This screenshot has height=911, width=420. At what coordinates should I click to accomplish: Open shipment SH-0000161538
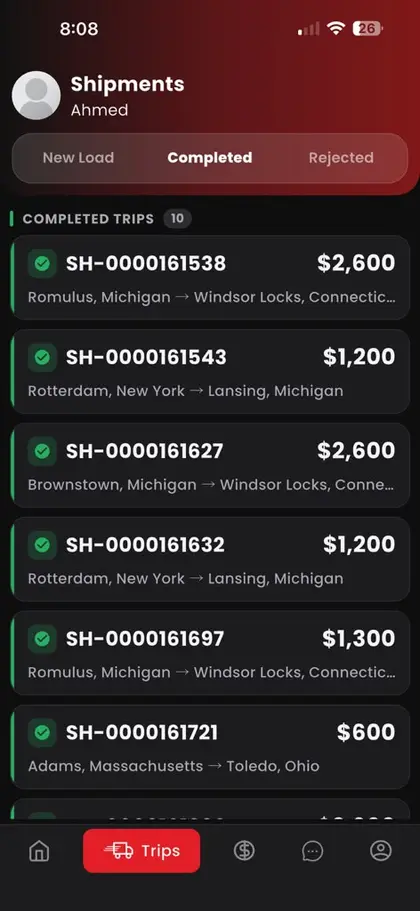[x=210, y=278]
